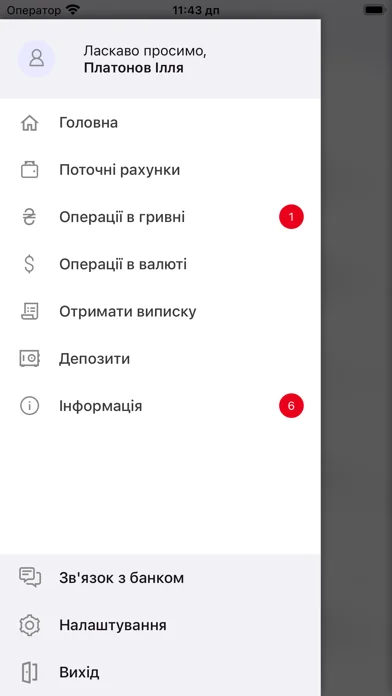The width and height of the screenshot is (392, 696).
Task: Tap Отримати виписку
Action: tap(160, 312)
